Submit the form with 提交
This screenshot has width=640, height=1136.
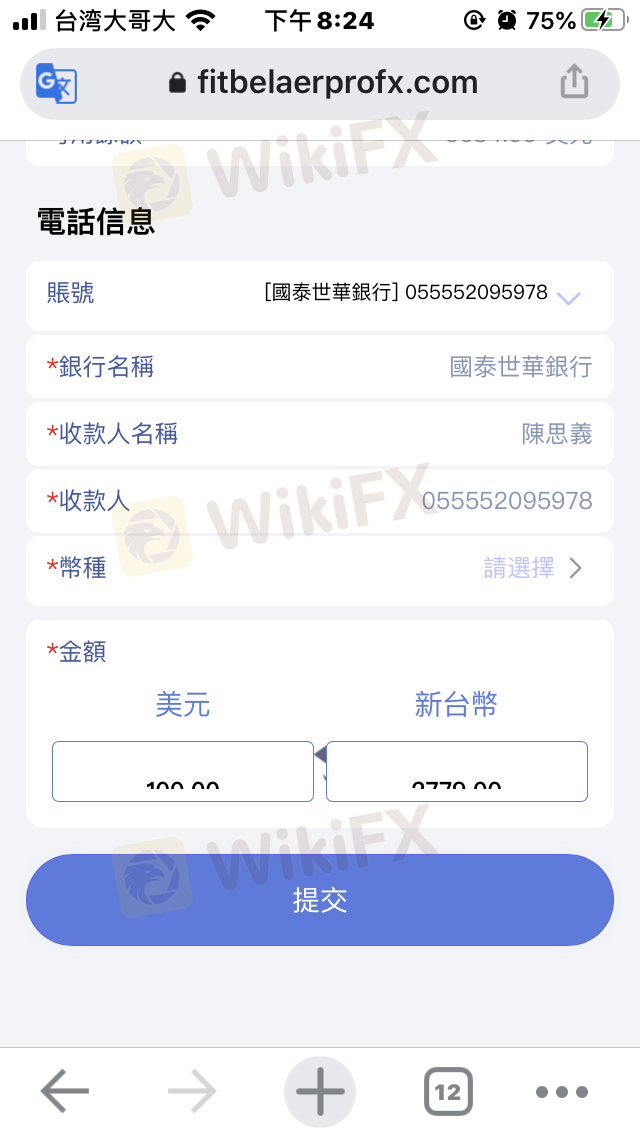point(320,900)
